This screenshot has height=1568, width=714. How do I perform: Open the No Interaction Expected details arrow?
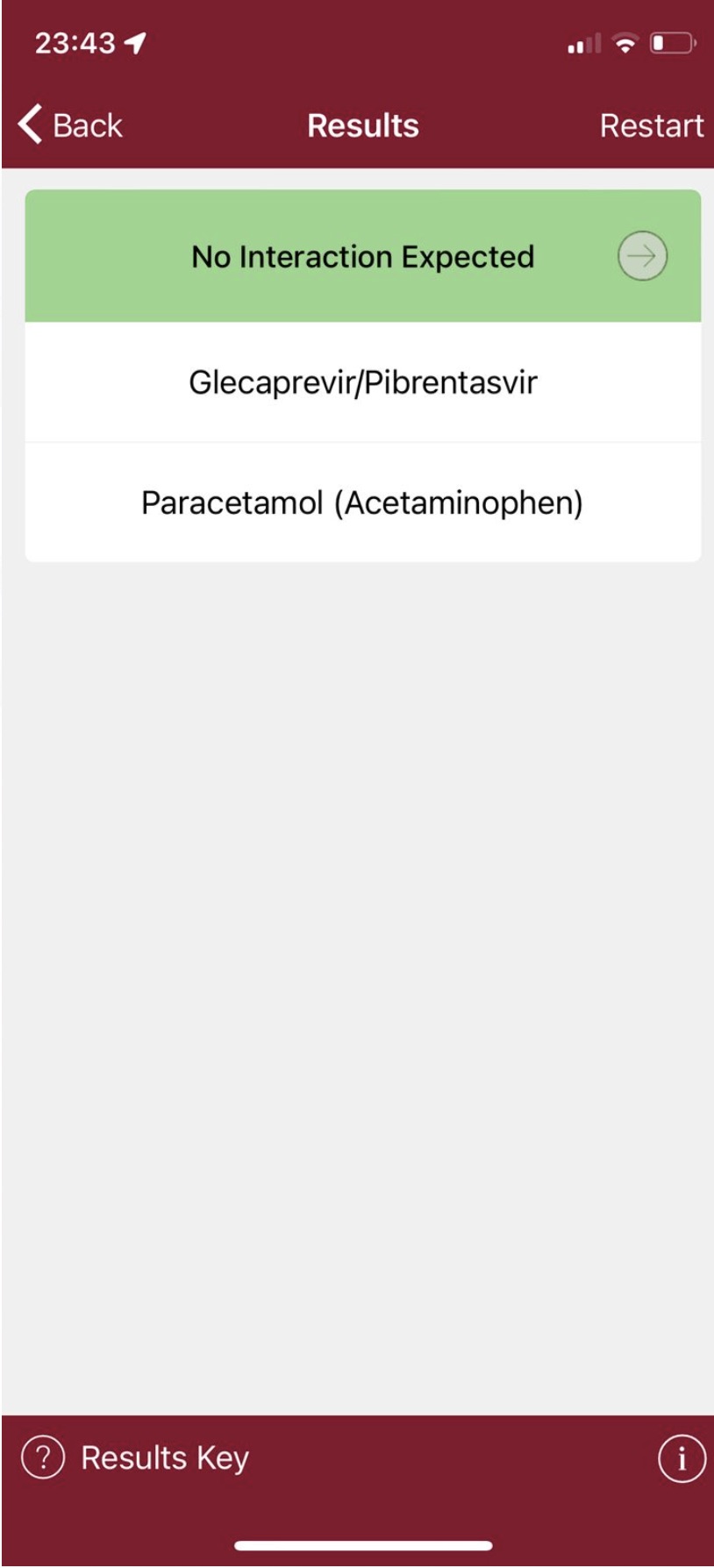(642, 256)
